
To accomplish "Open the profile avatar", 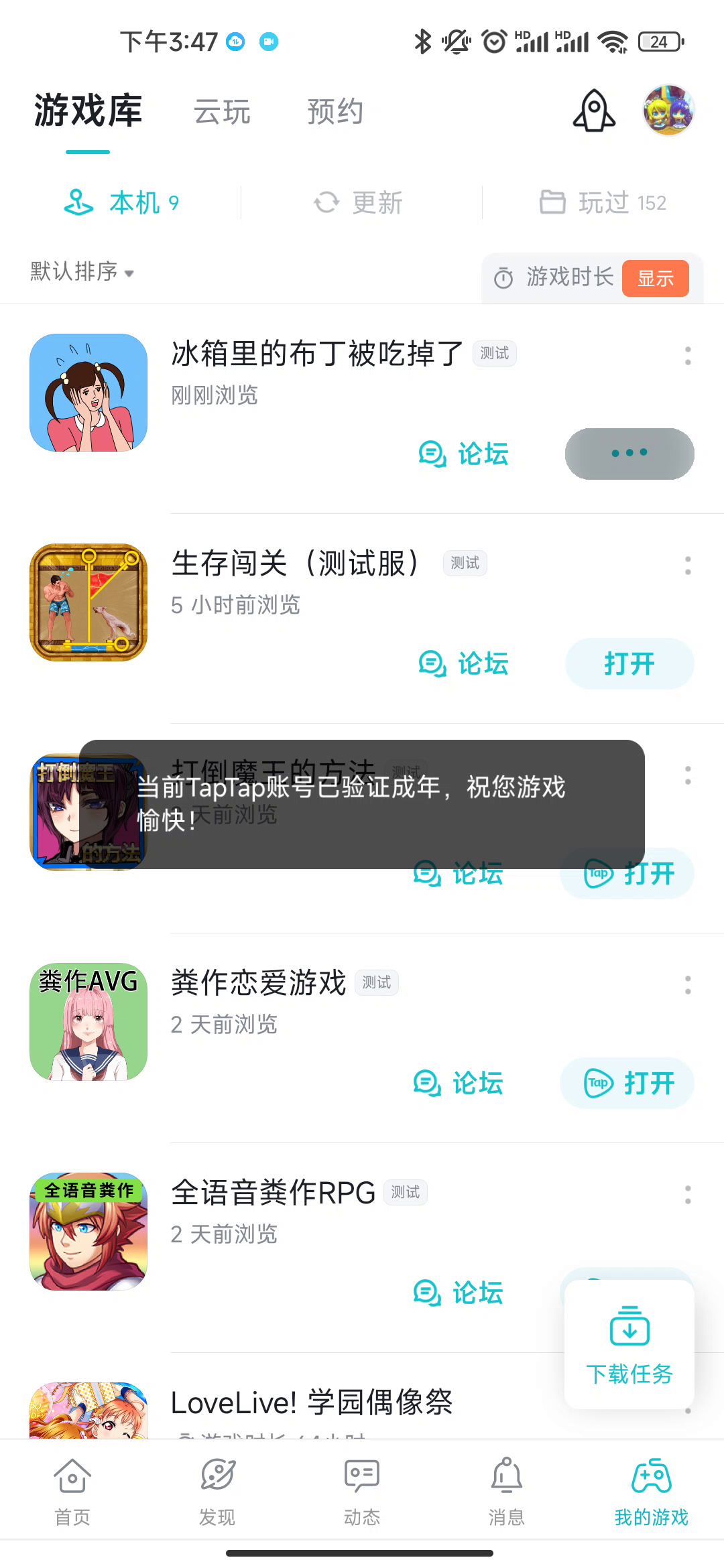I will pyautogui.click(x=668, y=111).
